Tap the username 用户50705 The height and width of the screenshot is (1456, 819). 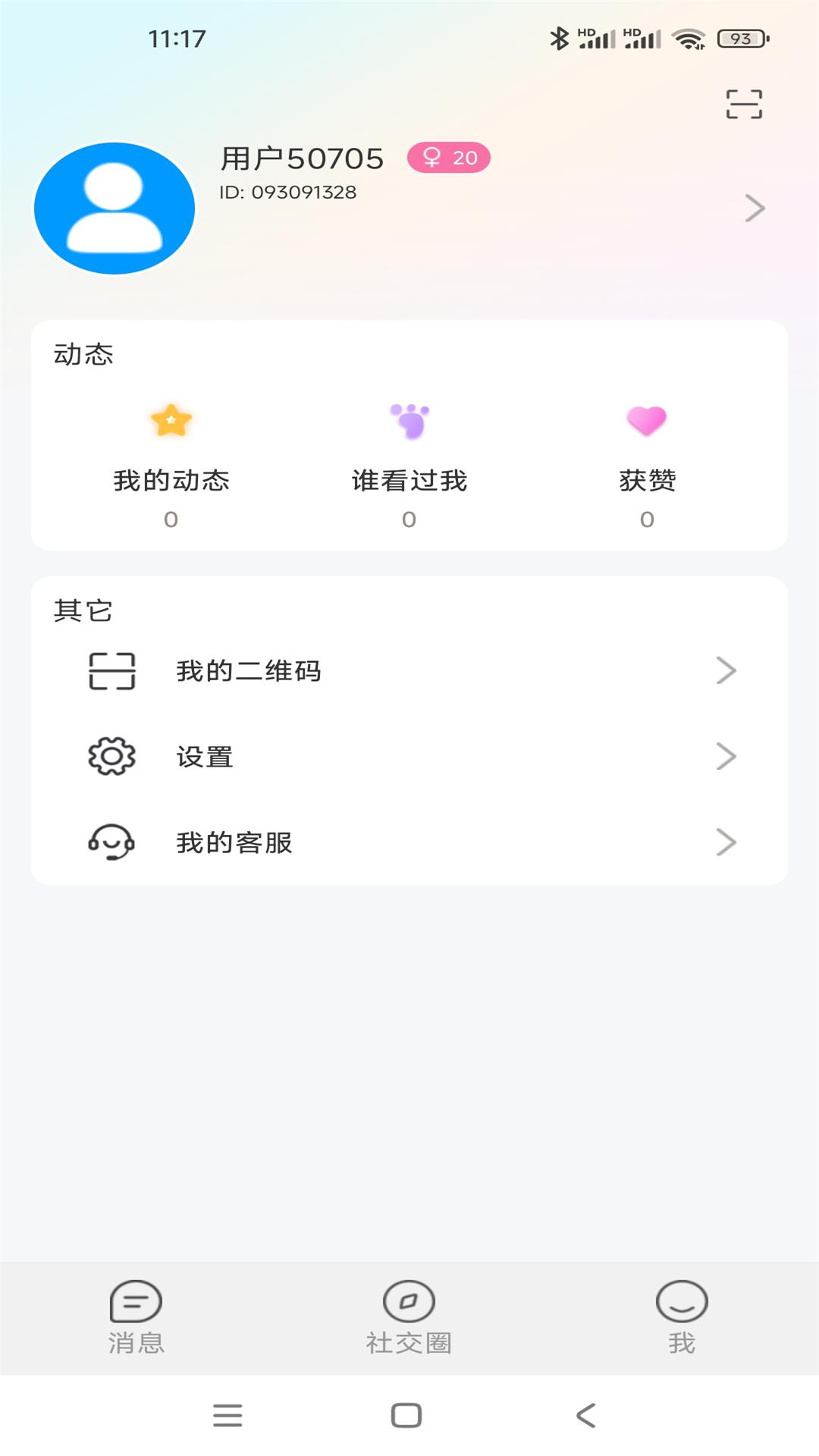[300, 158]
